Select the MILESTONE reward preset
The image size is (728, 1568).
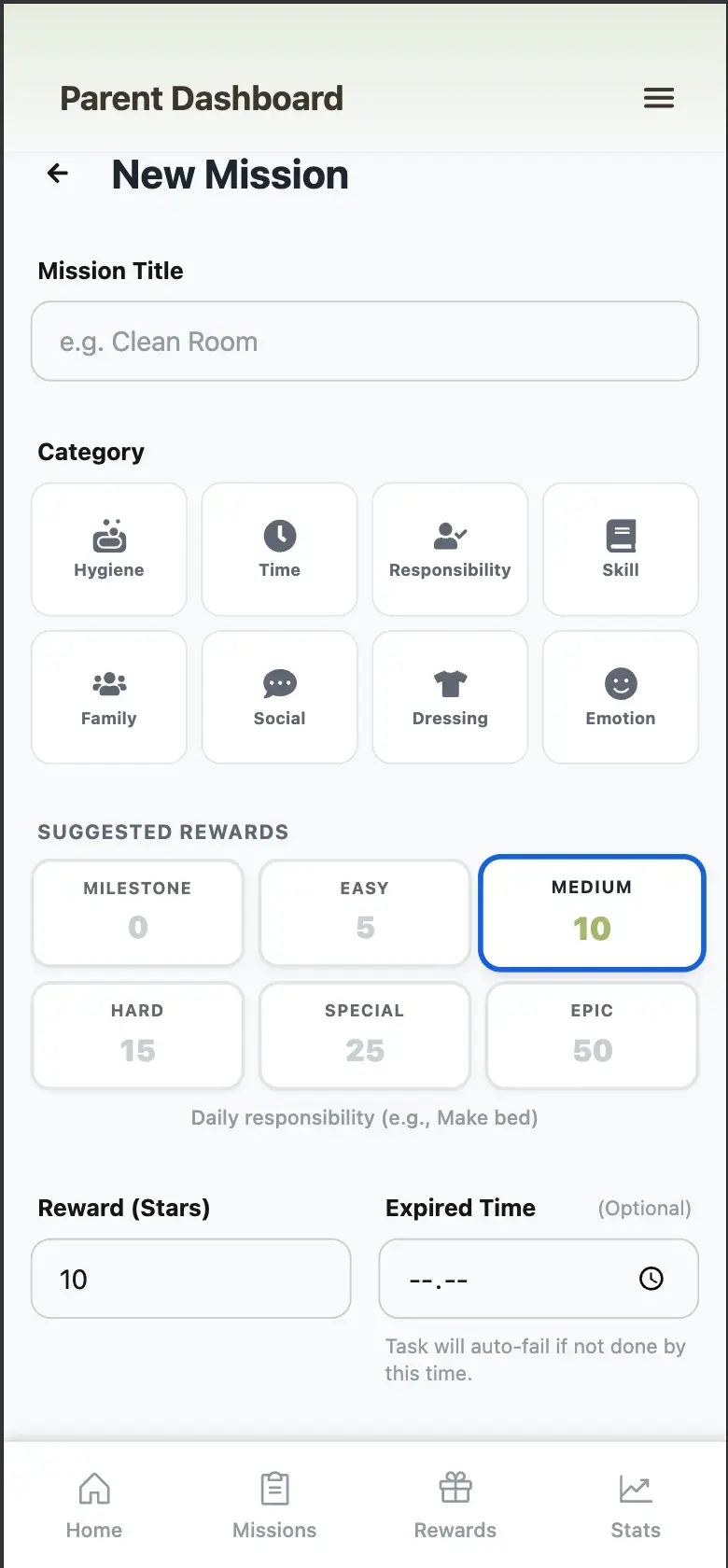tap(137, 912)
